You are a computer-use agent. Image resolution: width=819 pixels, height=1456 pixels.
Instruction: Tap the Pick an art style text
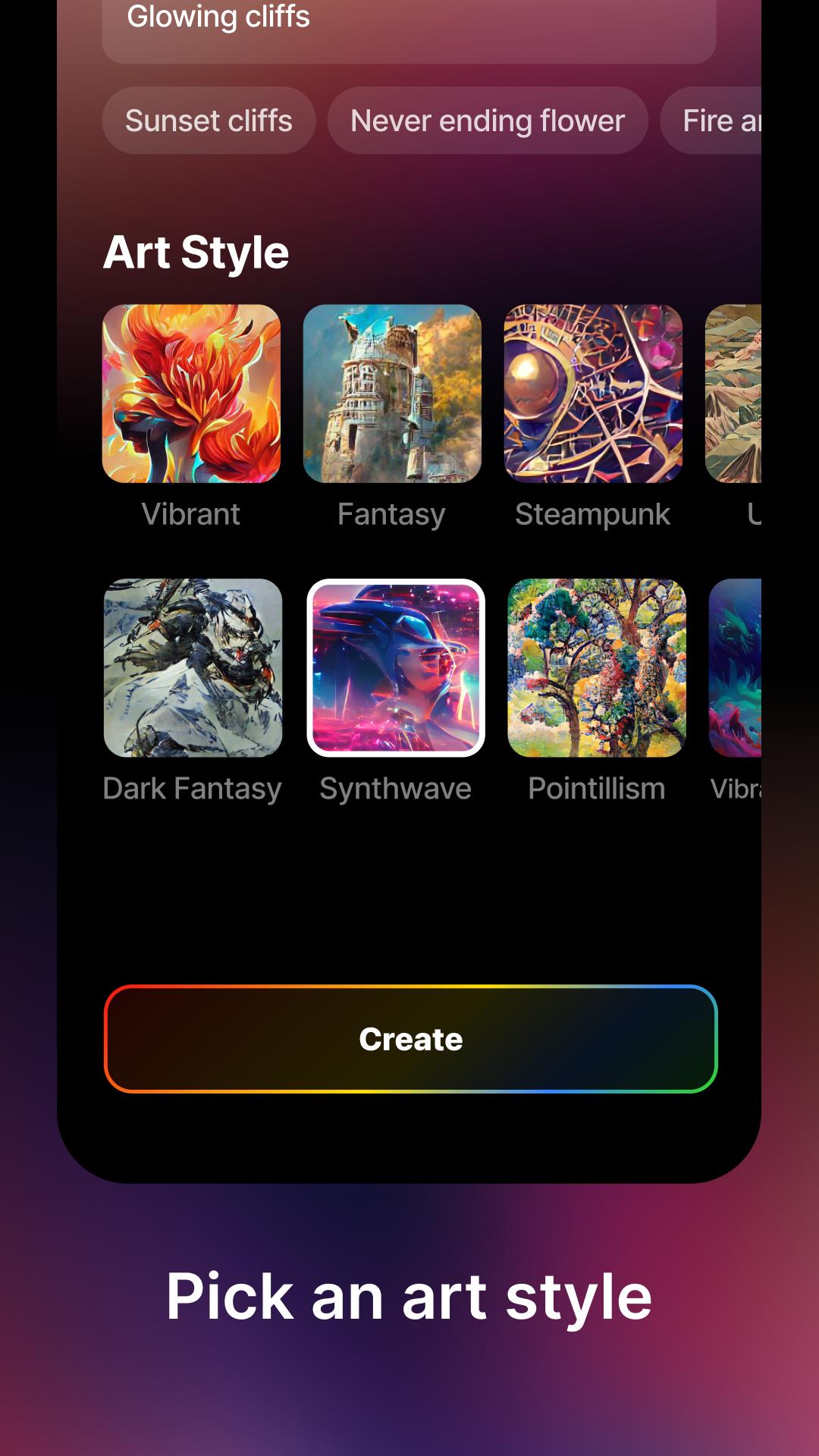(409, 1295)
